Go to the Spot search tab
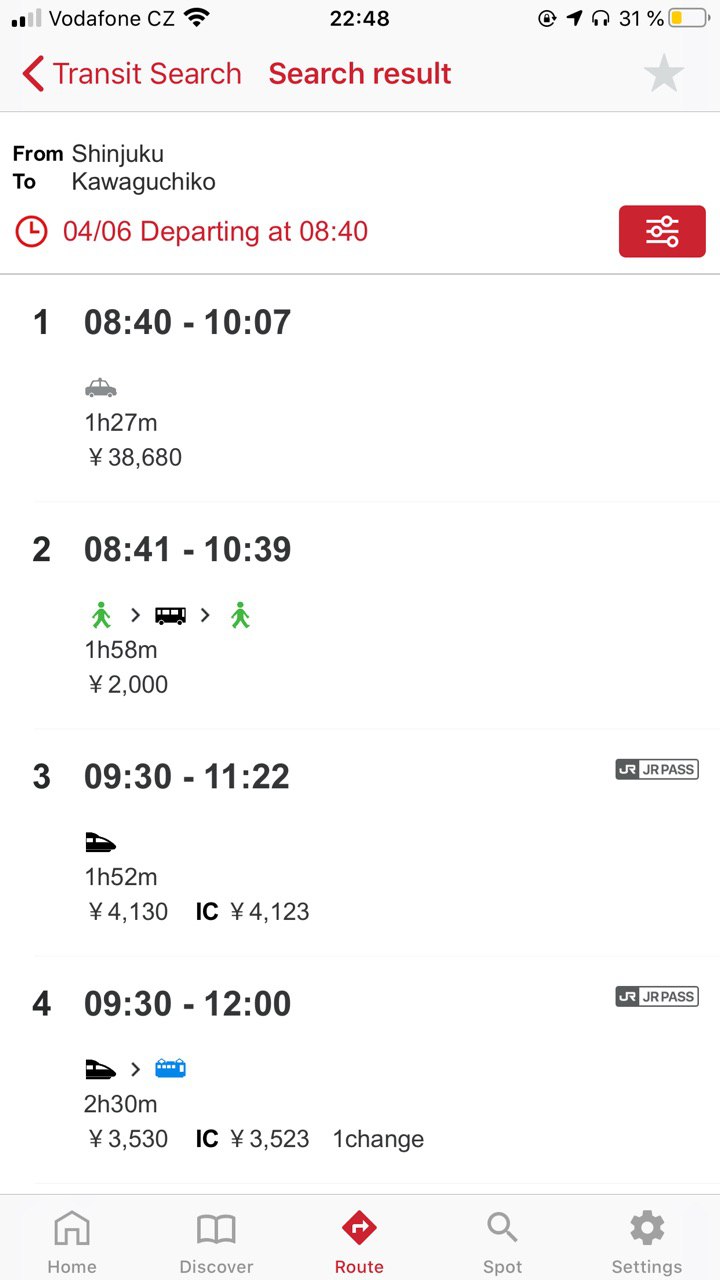Screen dimensions: 720x1280 pos(503,1240)
